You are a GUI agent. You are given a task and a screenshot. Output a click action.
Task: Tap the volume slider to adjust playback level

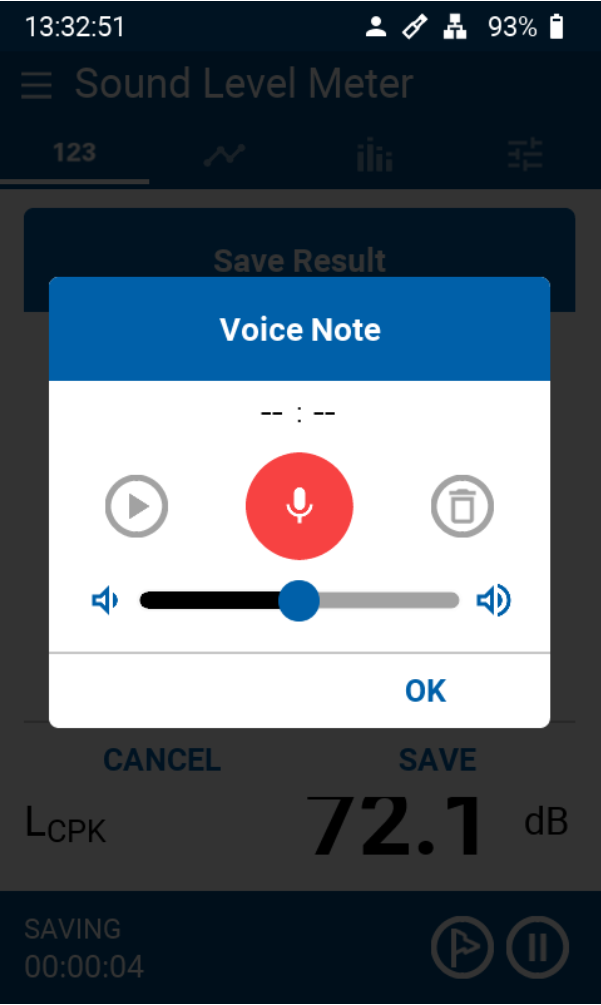(298, 601)
